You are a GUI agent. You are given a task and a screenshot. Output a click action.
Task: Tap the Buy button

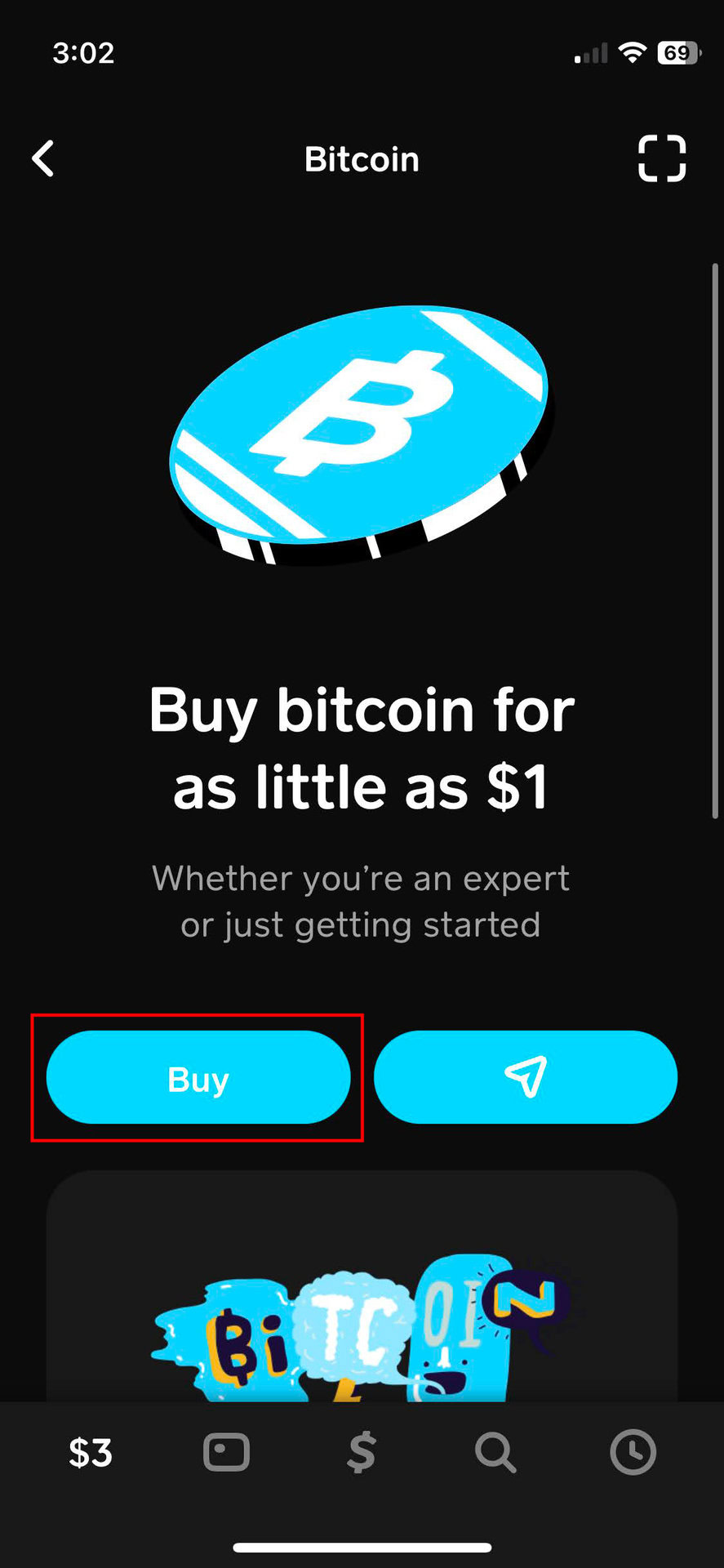[198, 1078]
